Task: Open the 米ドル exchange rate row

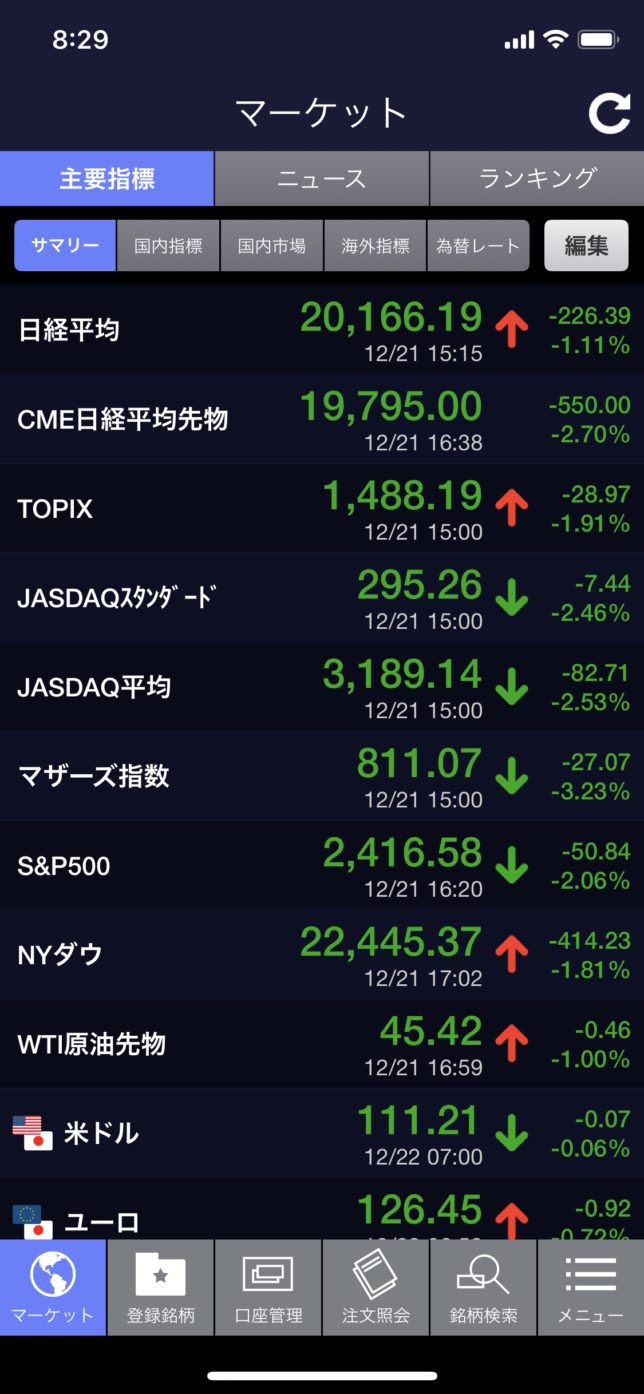Action: pyautogui.click(x=322, y=1132)
